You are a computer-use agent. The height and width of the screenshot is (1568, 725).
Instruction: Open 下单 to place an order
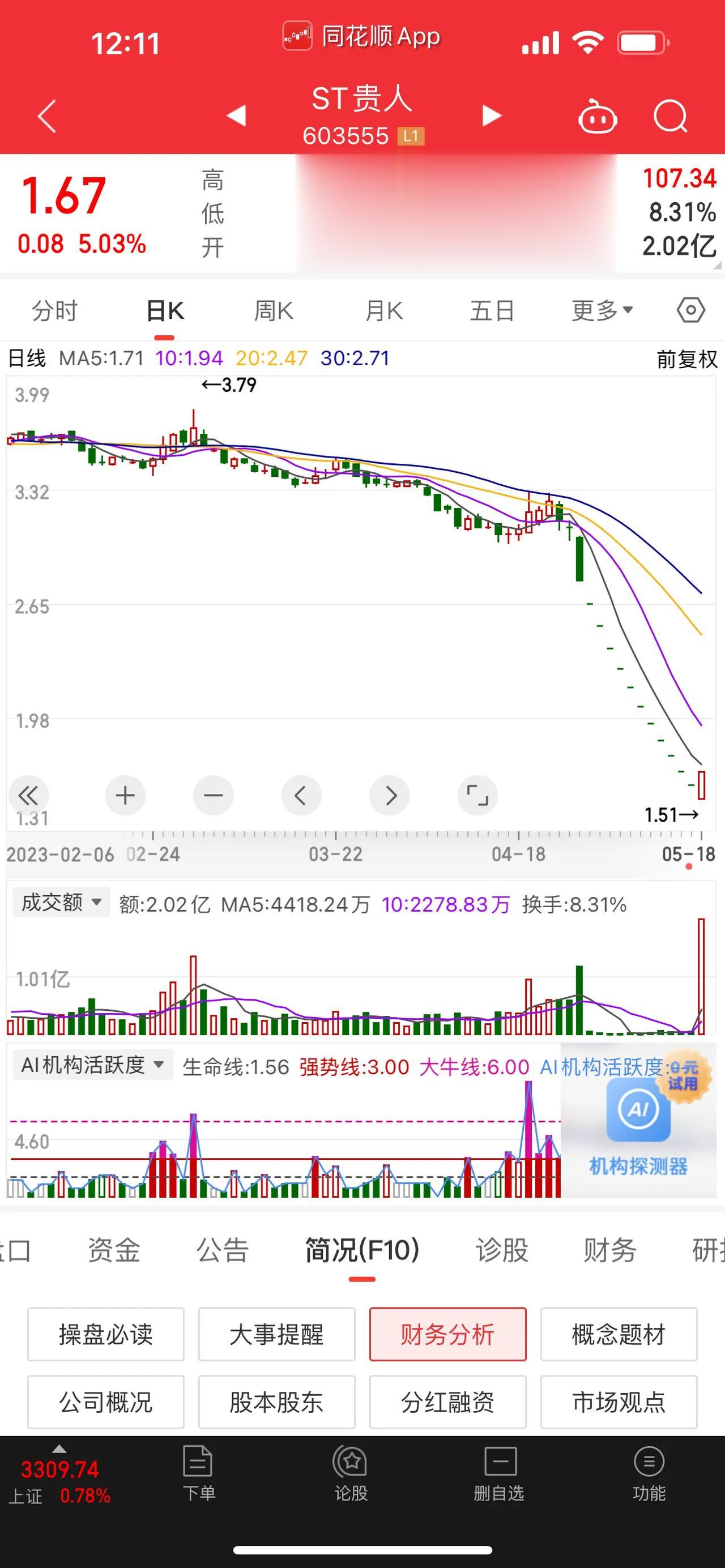198,1473
